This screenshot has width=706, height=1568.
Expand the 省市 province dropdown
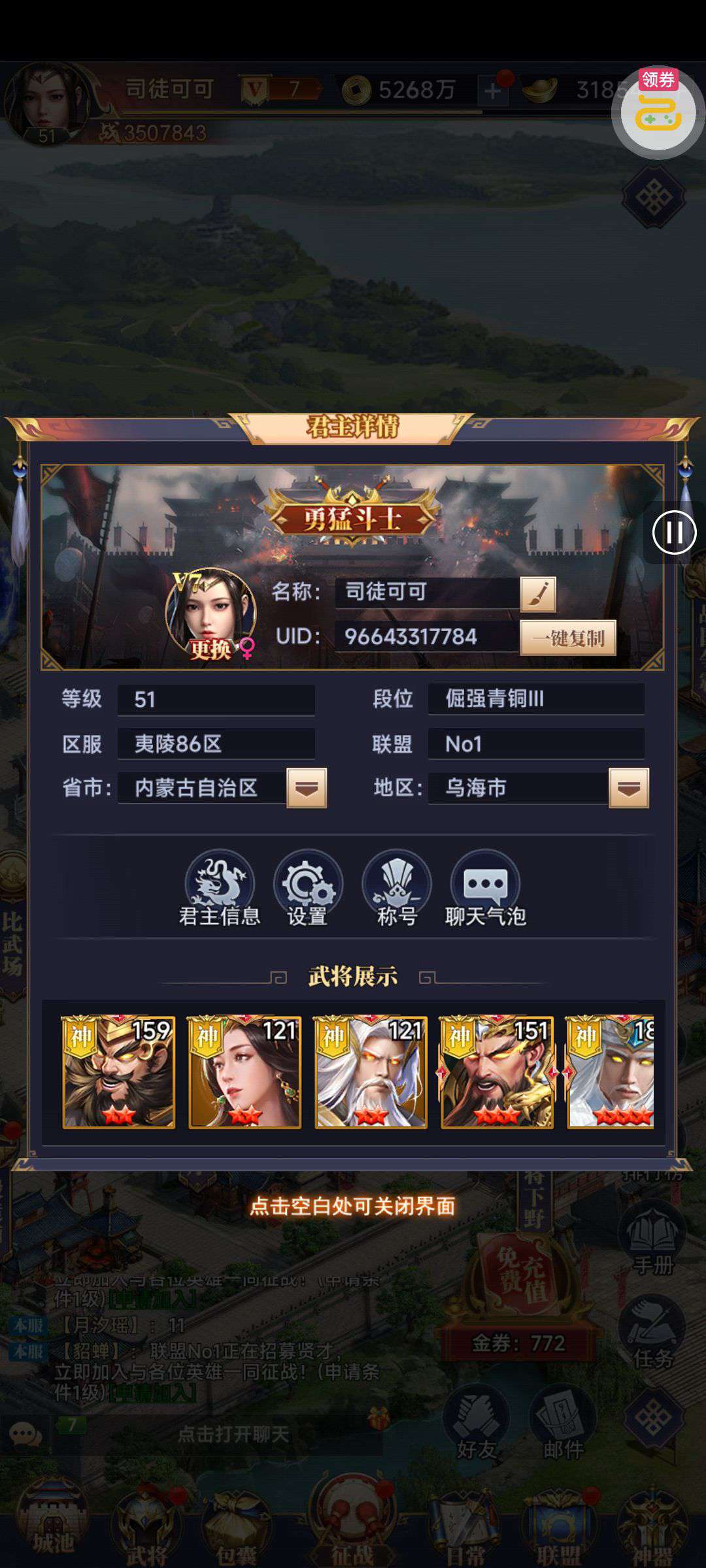tap(306, 788)
